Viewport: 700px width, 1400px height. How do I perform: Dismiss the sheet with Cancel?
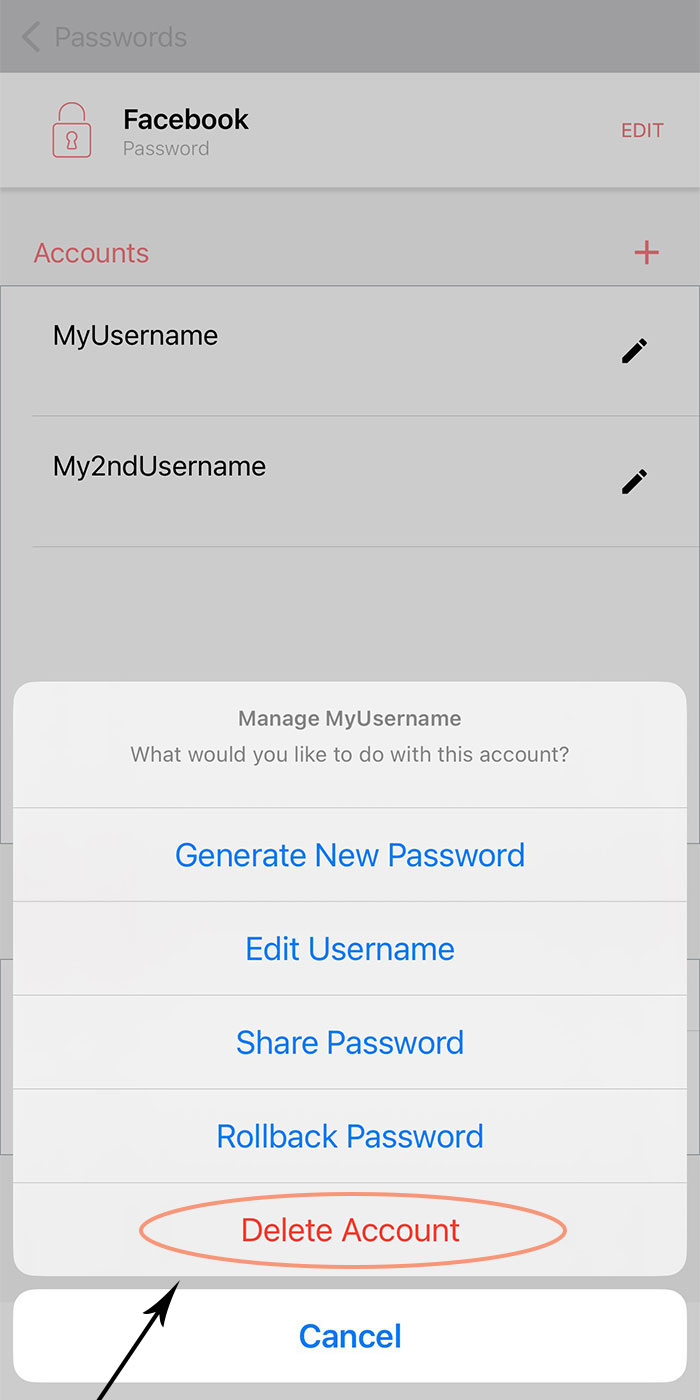[350, 1336]
